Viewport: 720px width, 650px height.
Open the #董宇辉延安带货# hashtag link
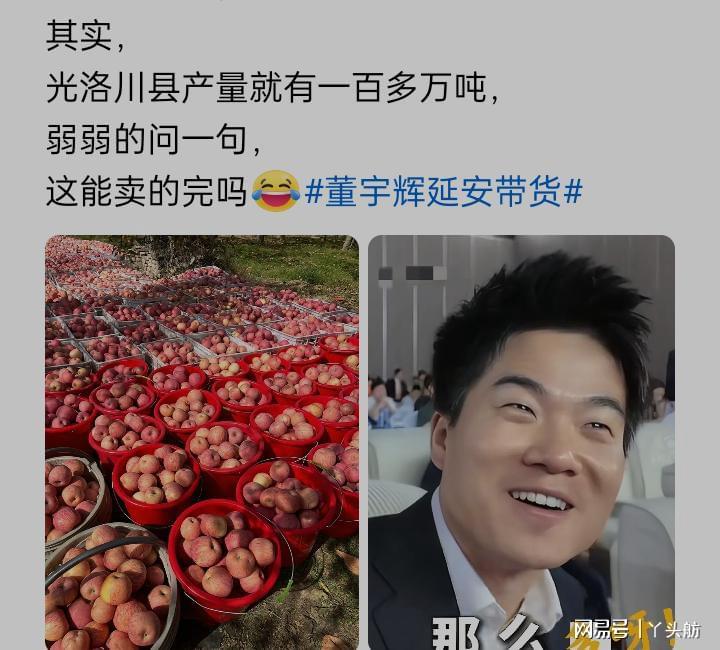pyautogui.click(x=443, y=191)
